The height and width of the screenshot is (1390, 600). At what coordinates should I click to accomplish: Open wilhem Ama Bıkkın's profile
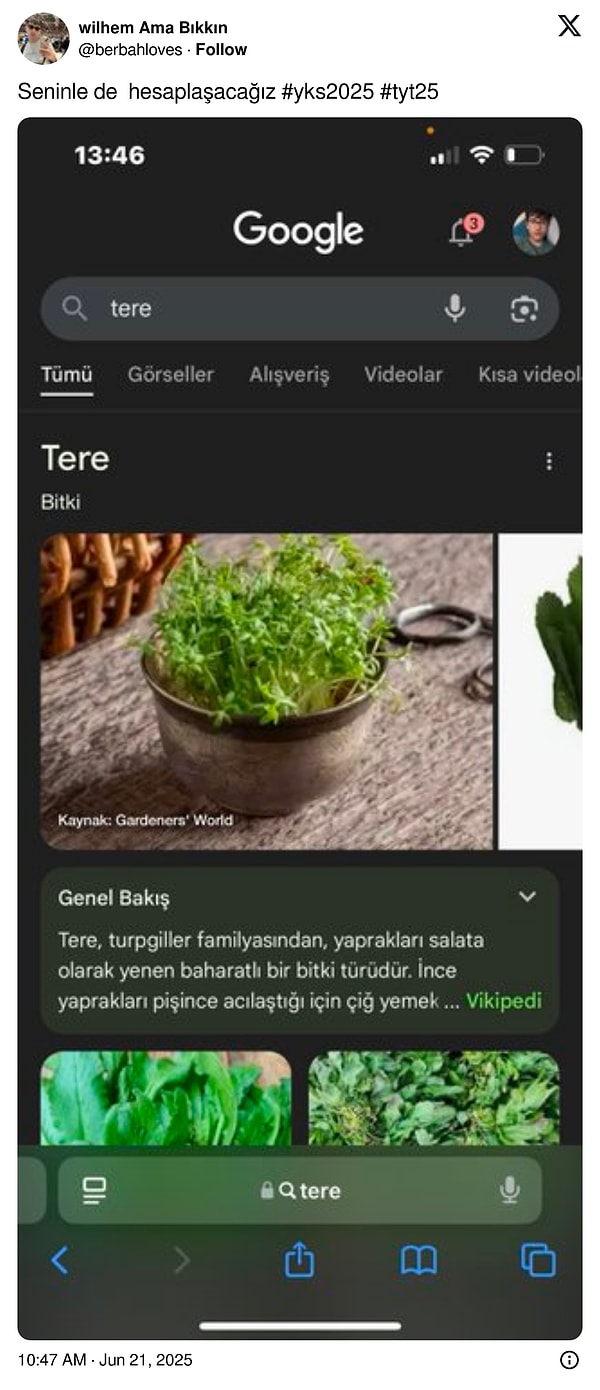tap(152, 28)
